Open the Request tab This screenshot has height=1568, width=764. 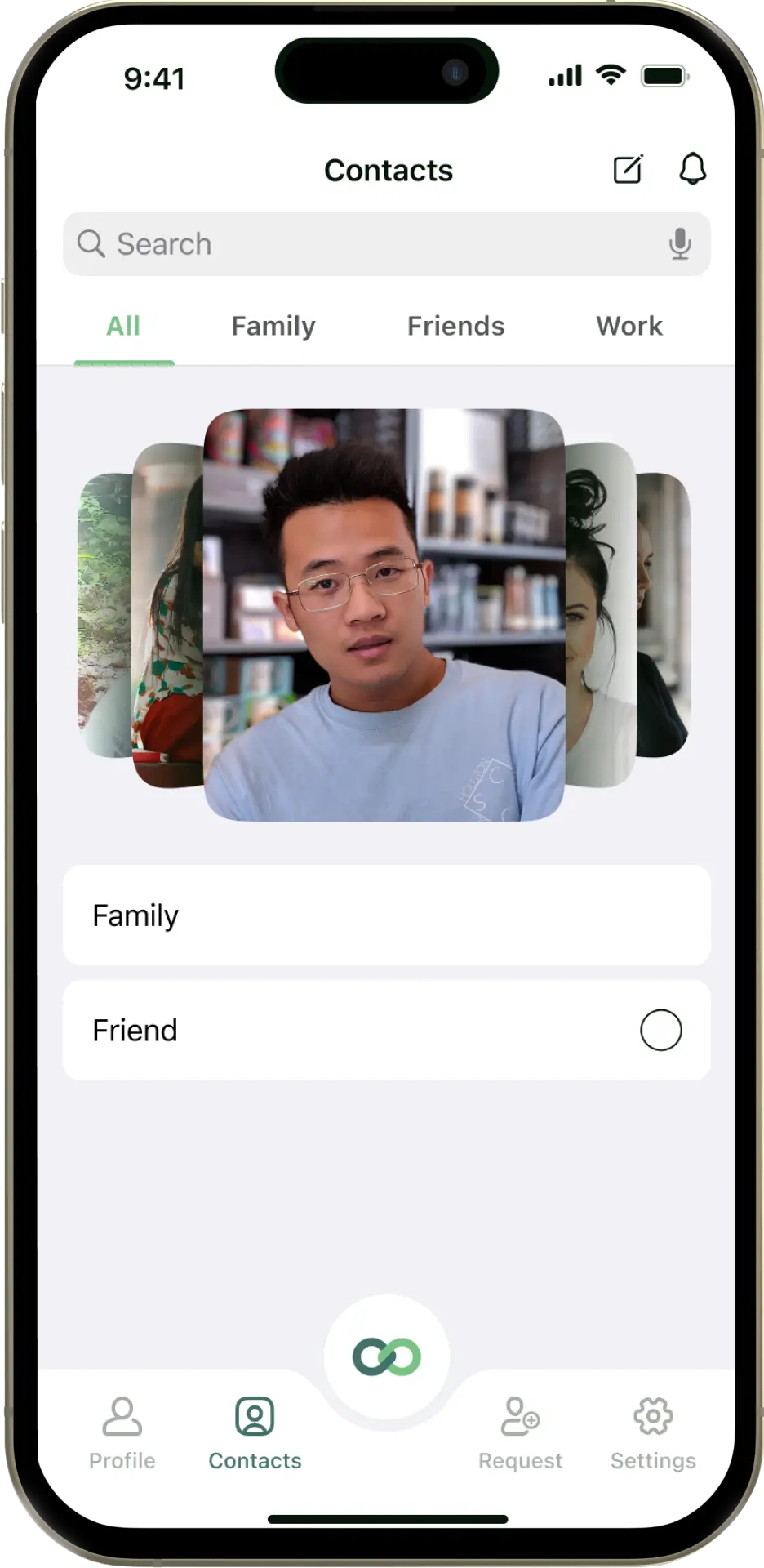pos(520,1432)
